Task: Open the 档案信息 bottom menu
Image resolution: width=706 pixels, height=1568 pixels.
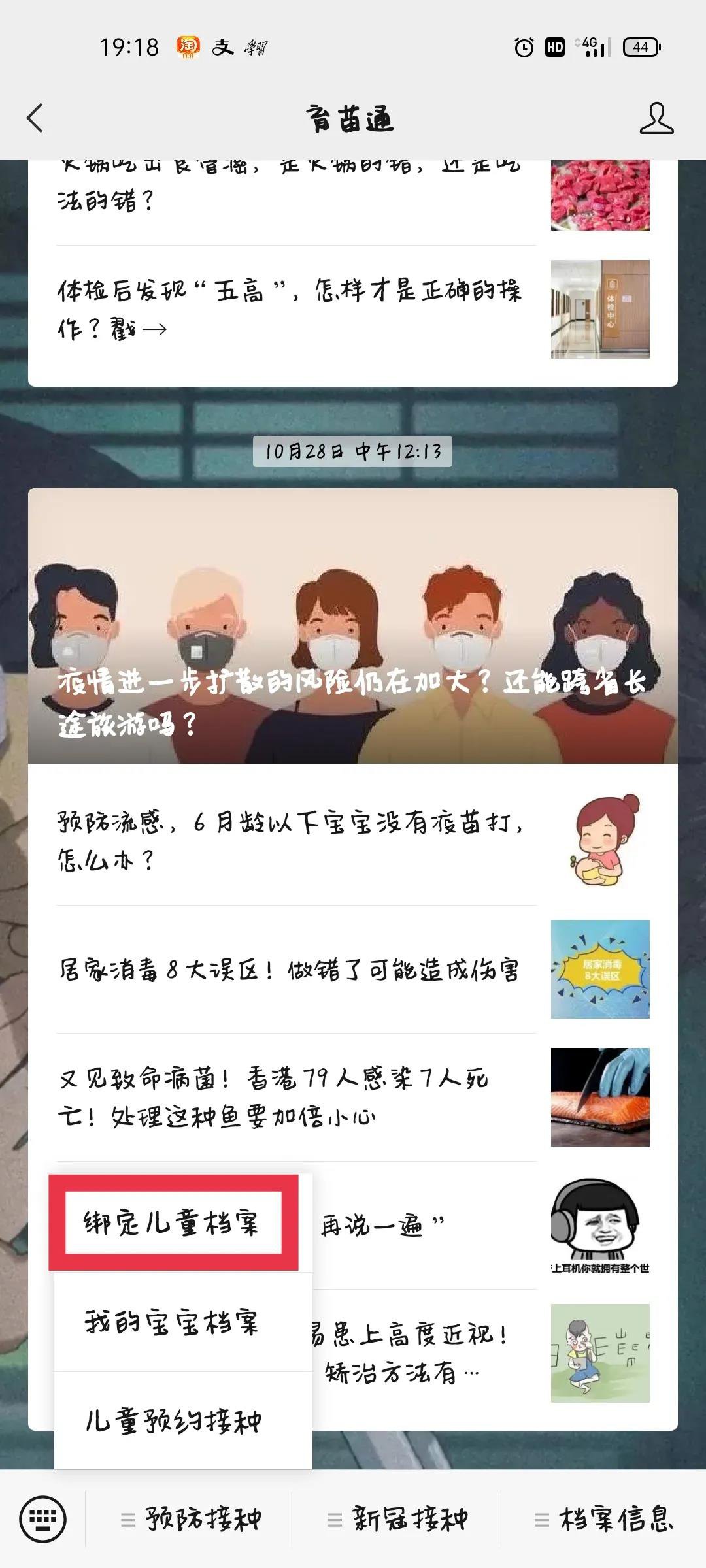Action: click(x=604, y=1518)
